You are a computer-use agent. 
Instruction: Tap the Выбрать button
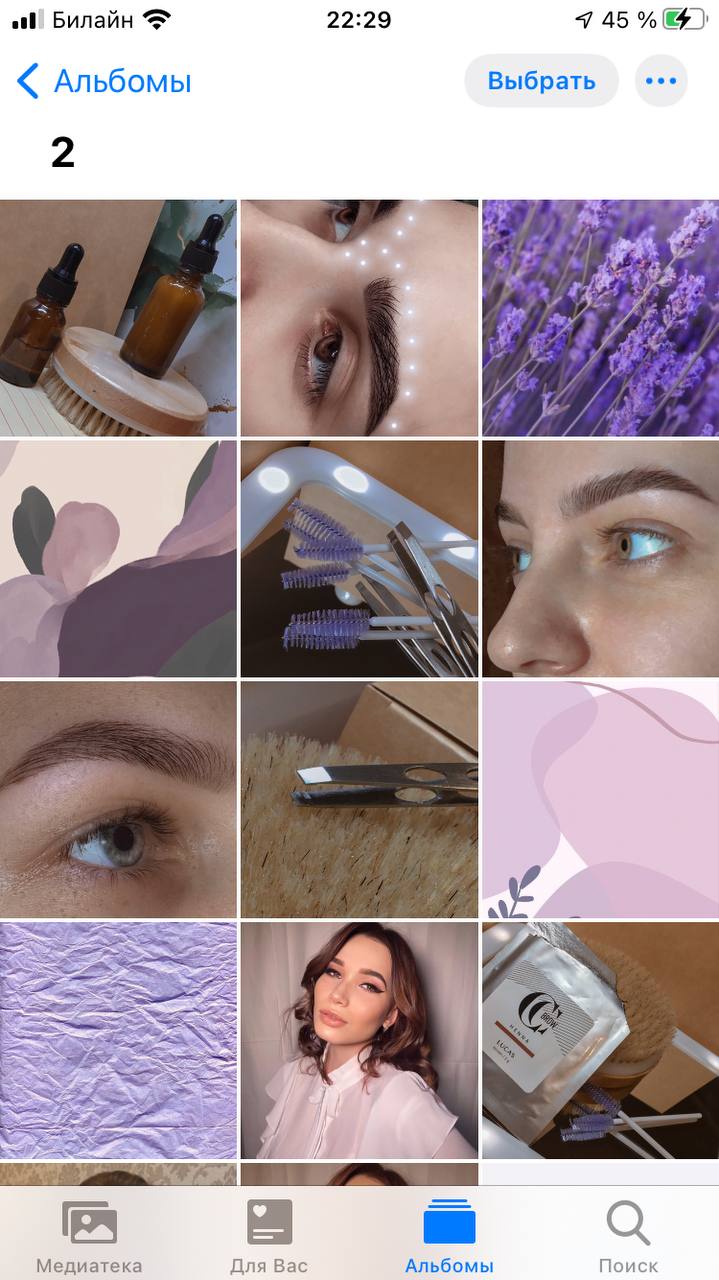click(541, 81)
